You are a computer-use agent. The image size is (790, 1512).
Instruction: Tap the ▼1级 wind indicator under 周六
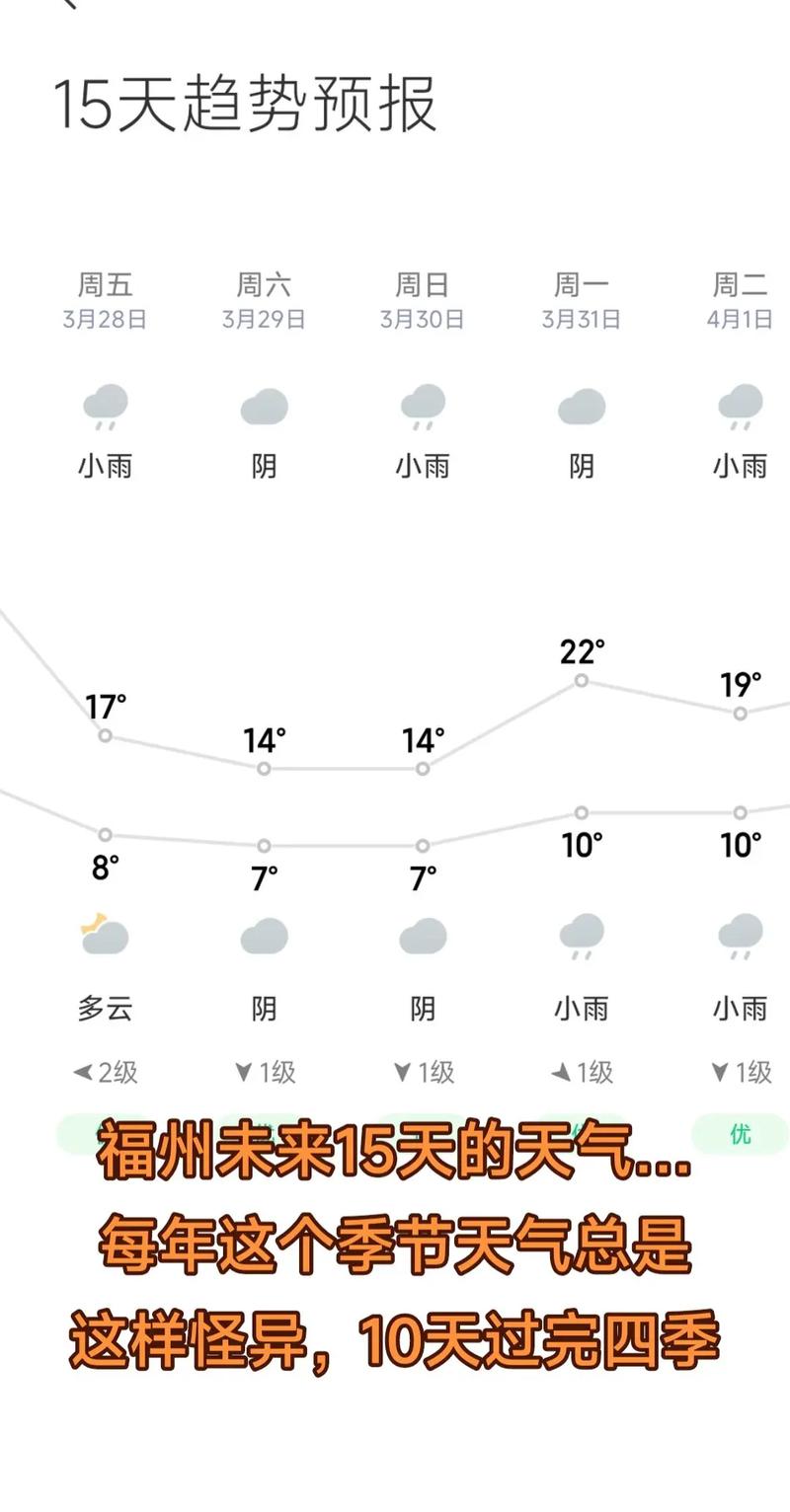(264, 1071)
